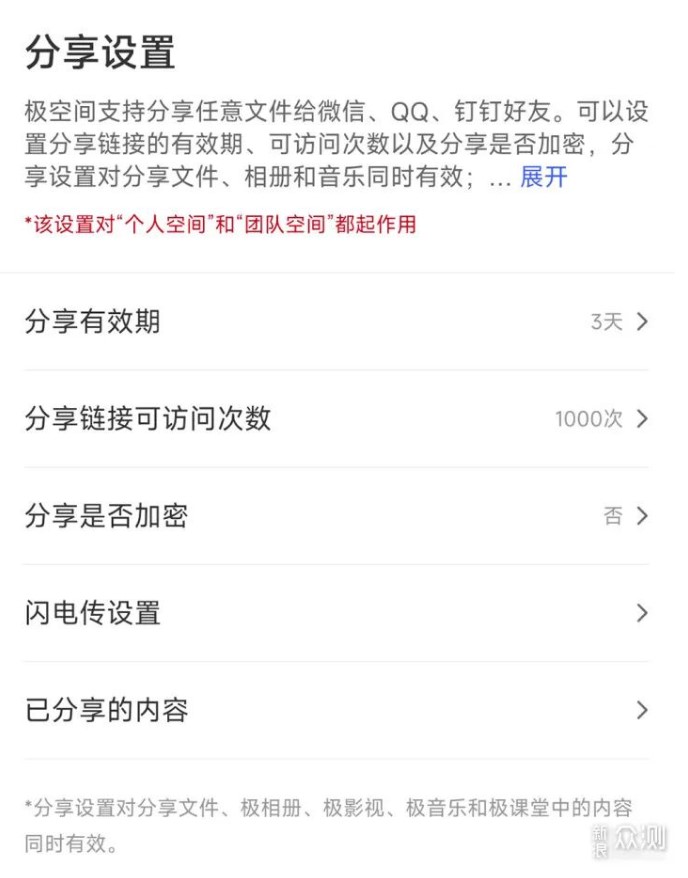
Task: Expand the description via 展开 link
Action: pyautogui.click(x=543, y=177)
